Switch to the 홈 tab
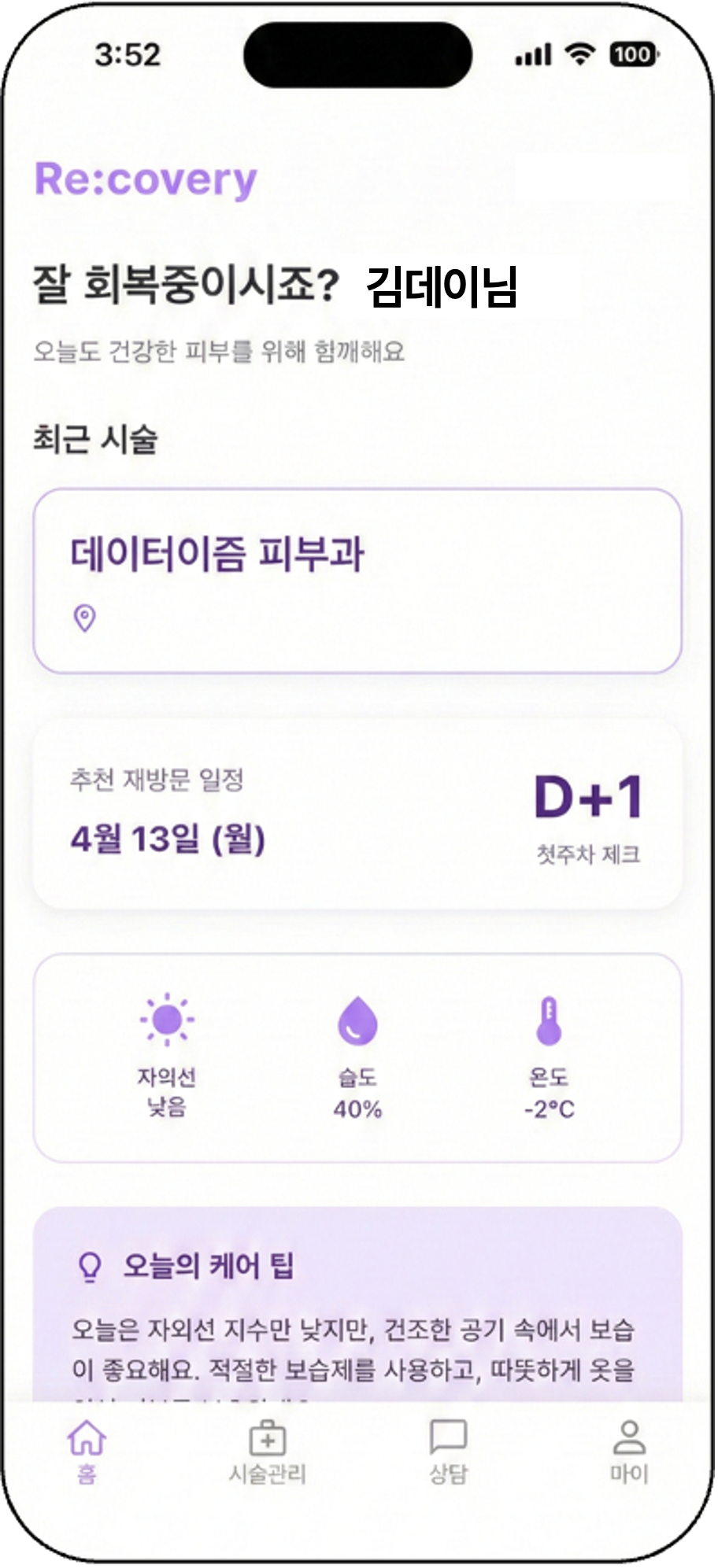The height and width of the screenshot is (1568, 718). (x=87, y=1452)
